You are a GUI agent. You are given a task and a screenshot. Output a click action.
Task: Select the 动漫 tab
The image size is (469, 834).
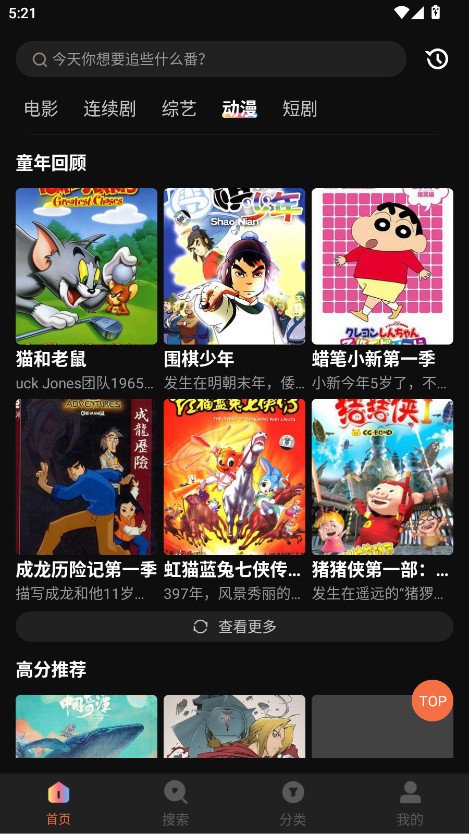coord(239,109)
